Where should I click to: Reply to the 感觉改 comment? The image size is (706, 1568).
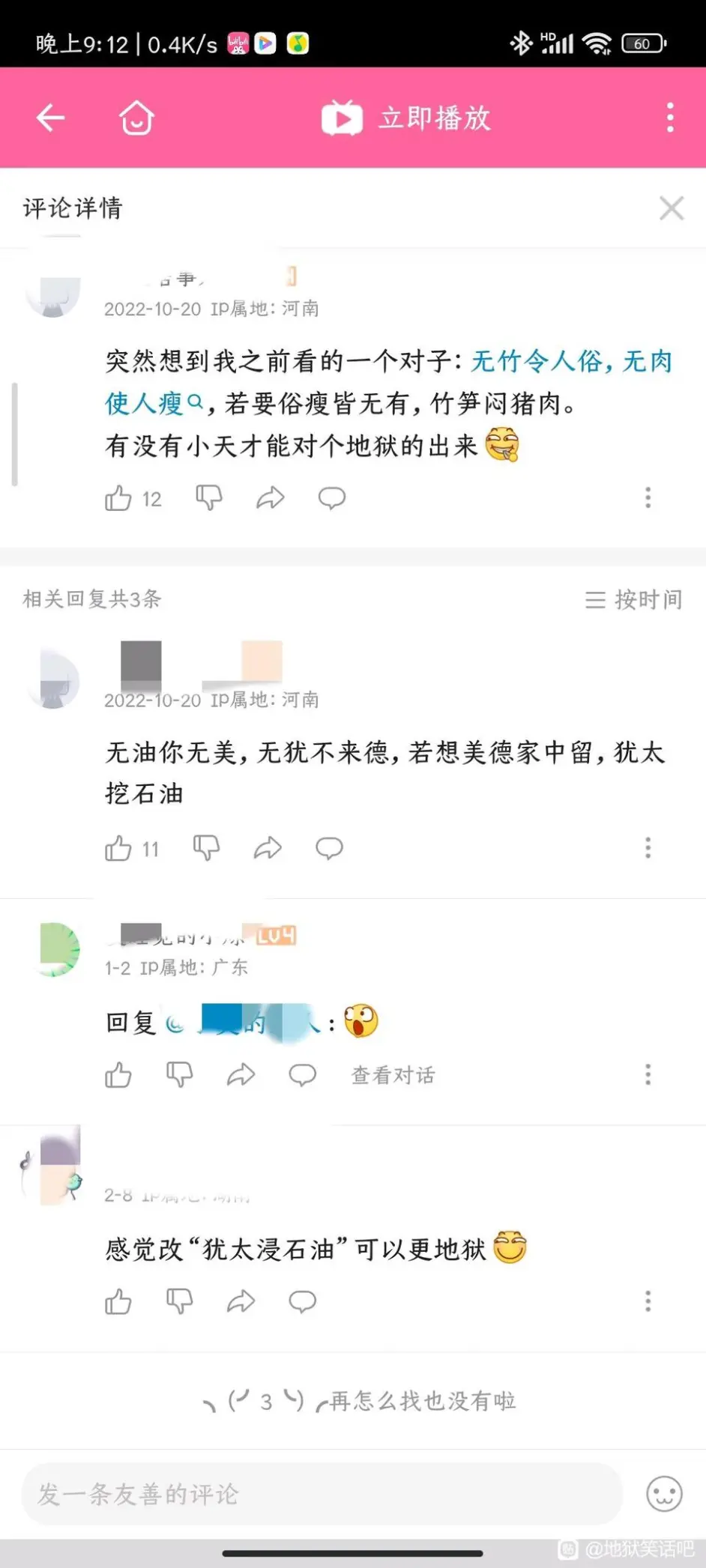coord(303,1302)
